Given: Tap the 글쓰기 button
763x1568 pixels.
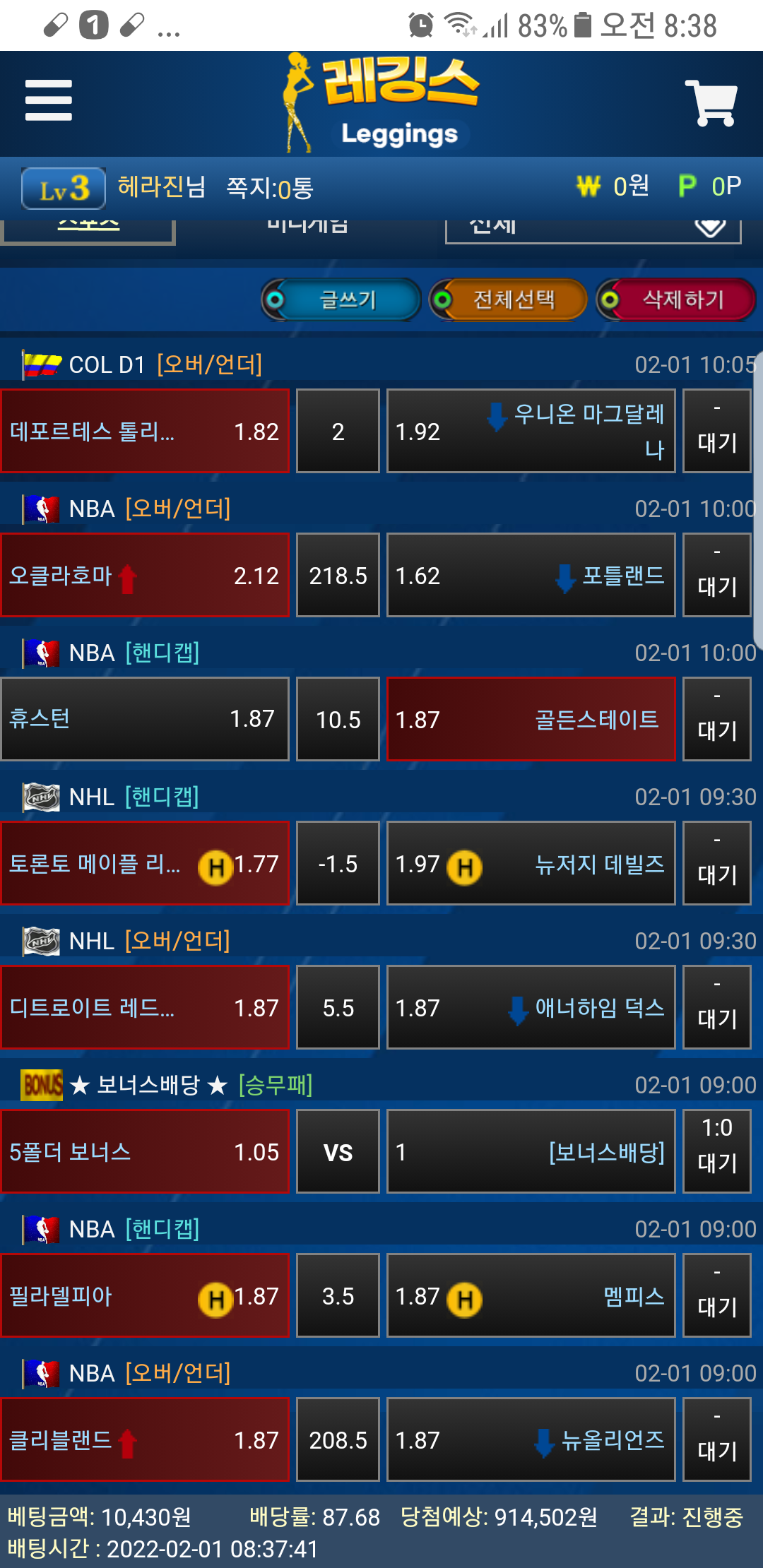Looking at the screenshot, I should coord(341,299).
